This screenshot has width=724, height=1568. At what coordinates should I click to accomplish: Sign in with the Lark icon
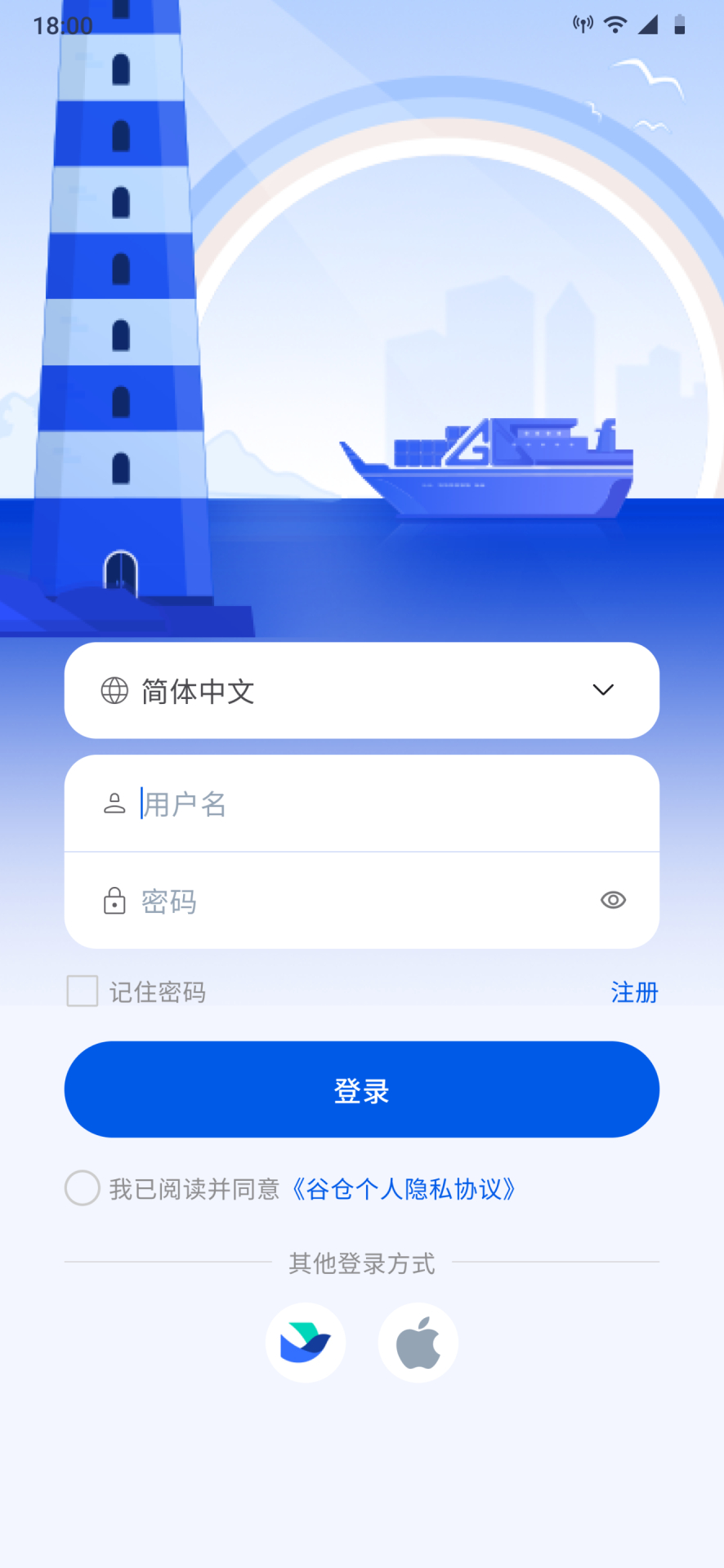pos(306,1342)
